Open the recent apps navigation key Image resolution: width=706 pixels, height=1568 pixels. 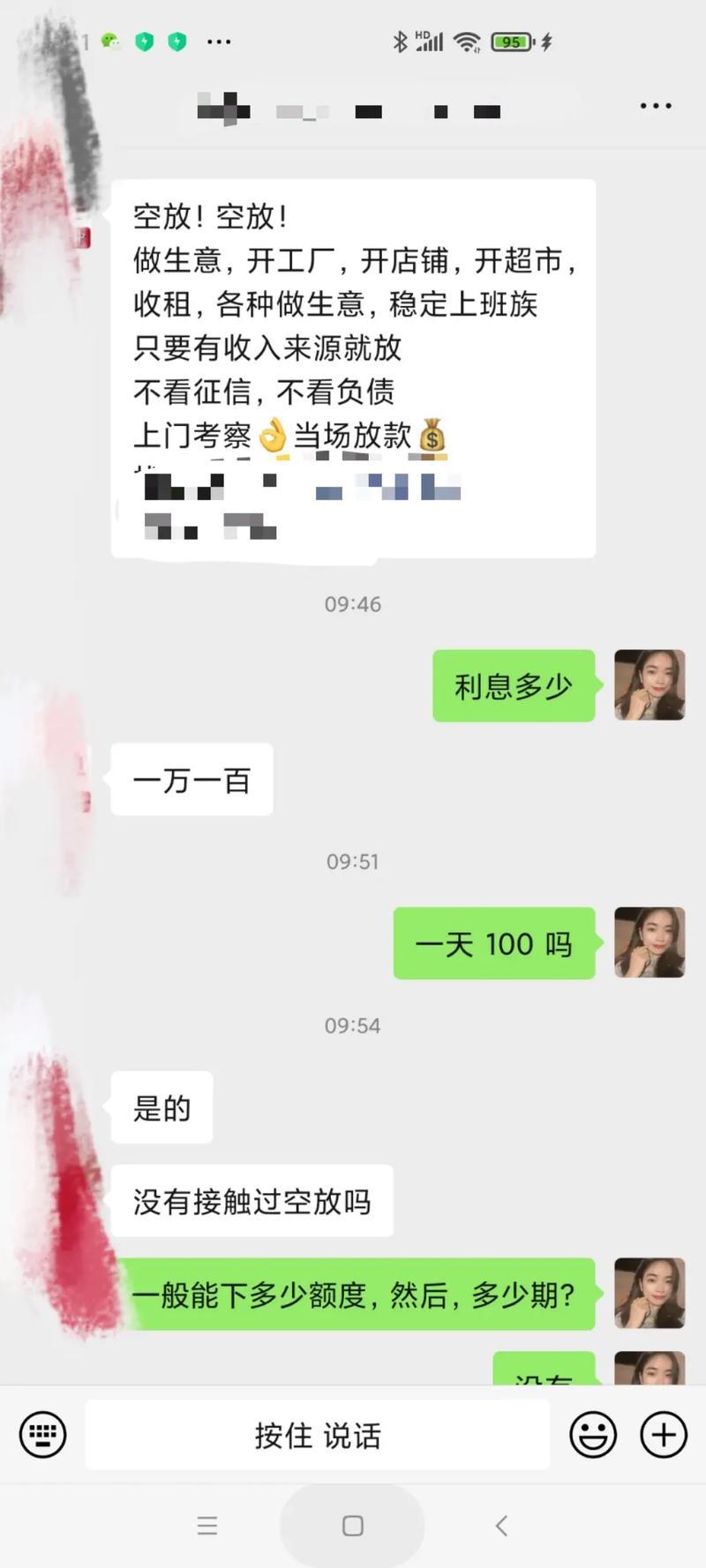(x=207, y=1525)
